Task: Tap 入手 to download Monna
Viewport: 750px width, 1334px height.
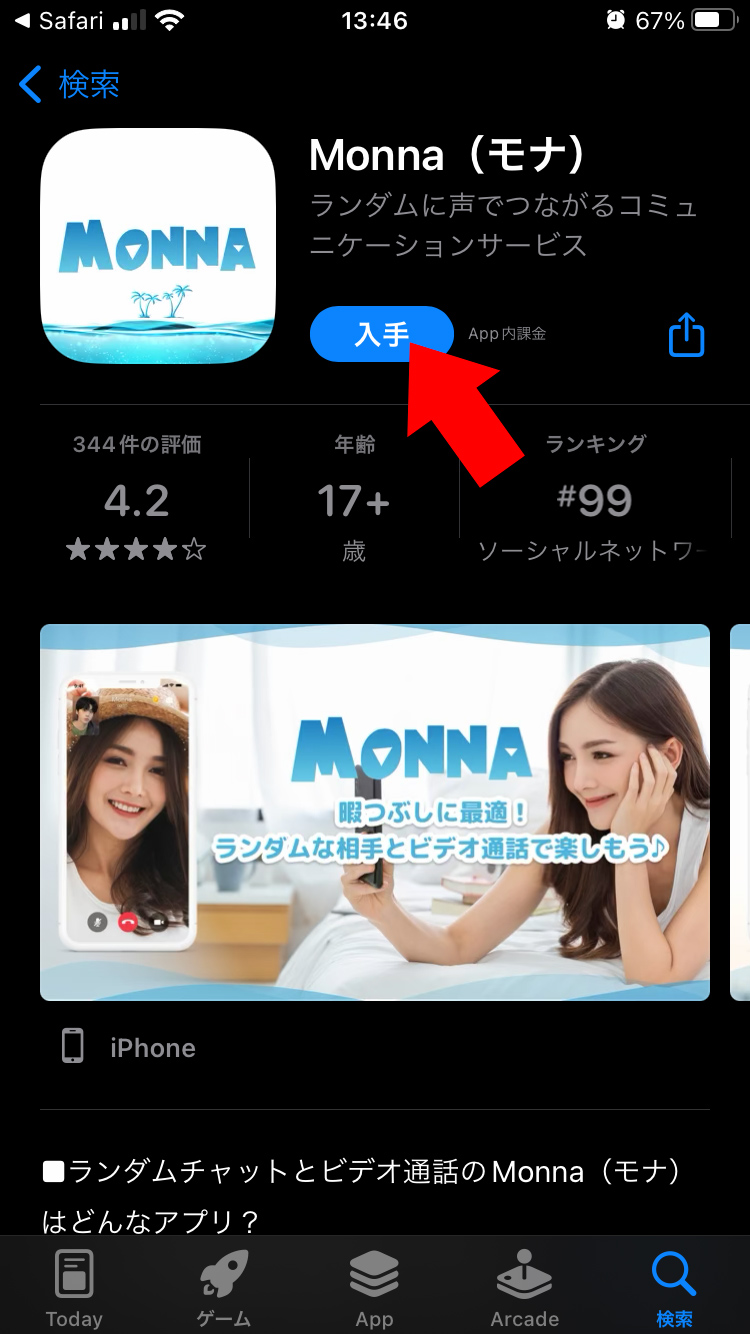Action: (382, 334)
